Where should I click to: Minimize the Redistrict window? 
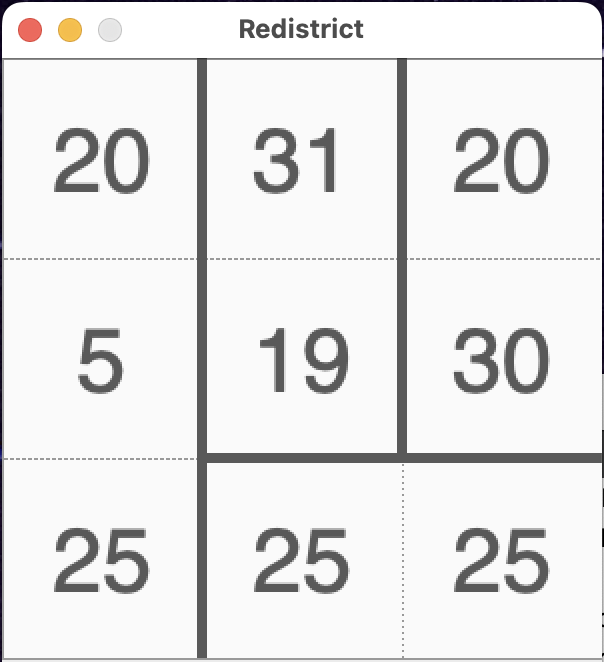pos(70,30)
